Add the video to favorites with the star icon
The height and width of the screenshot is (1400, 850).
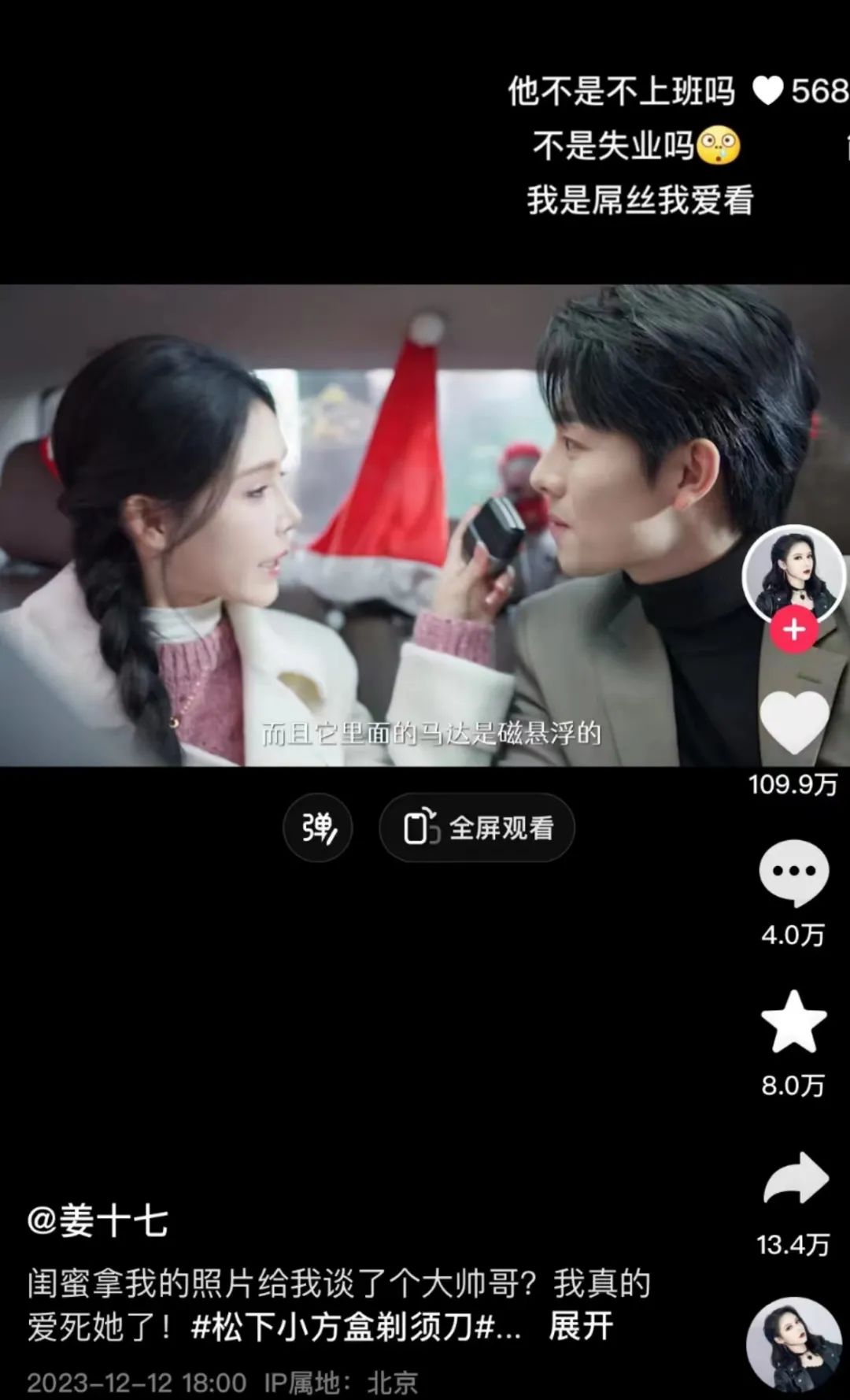[793, 1023]
